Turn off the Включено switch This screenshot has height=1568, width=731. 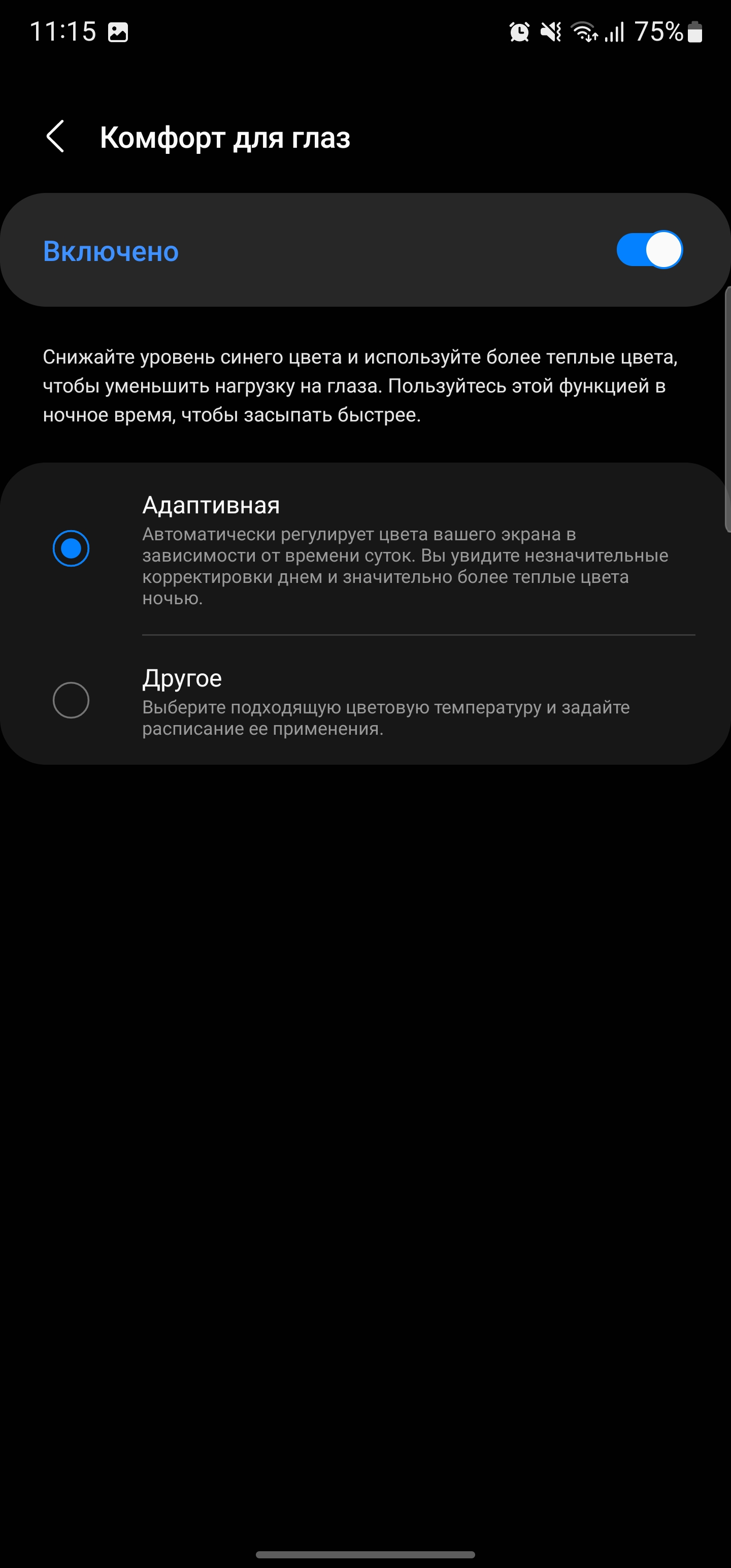649,250
